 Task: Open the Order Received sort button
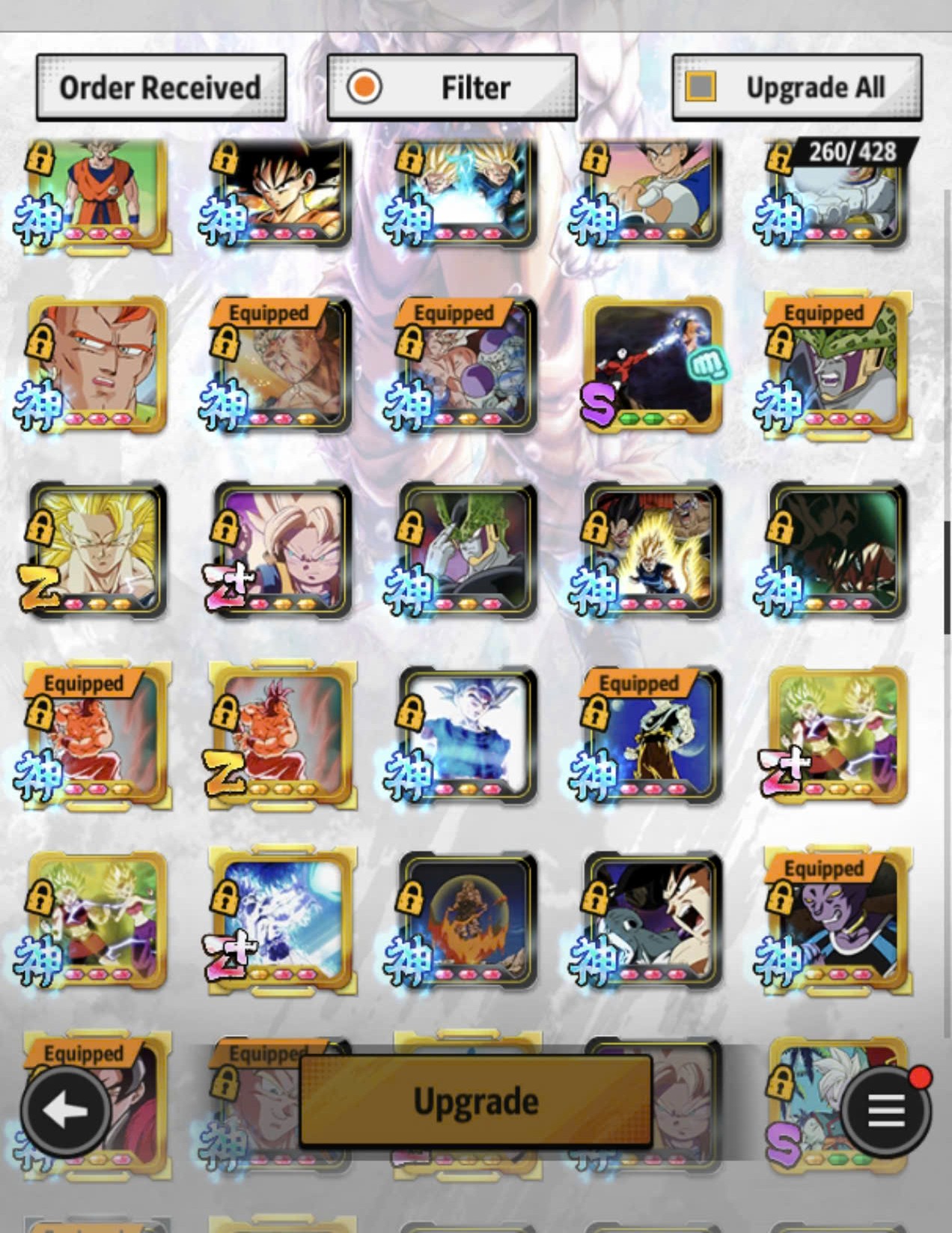tap(160, 88)
